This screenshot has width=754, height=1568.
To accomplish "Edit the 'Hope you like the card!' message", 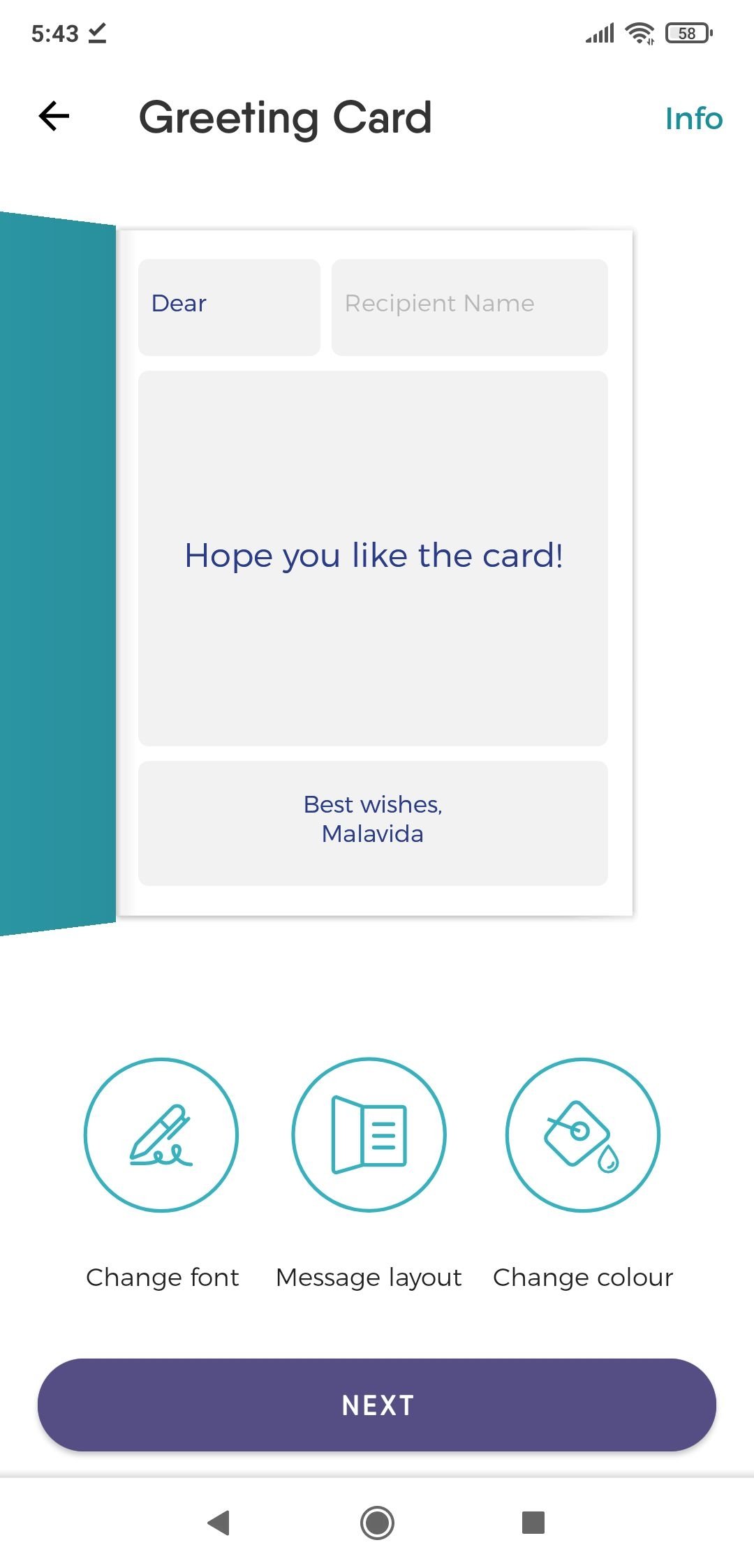I will click(373, 558).
